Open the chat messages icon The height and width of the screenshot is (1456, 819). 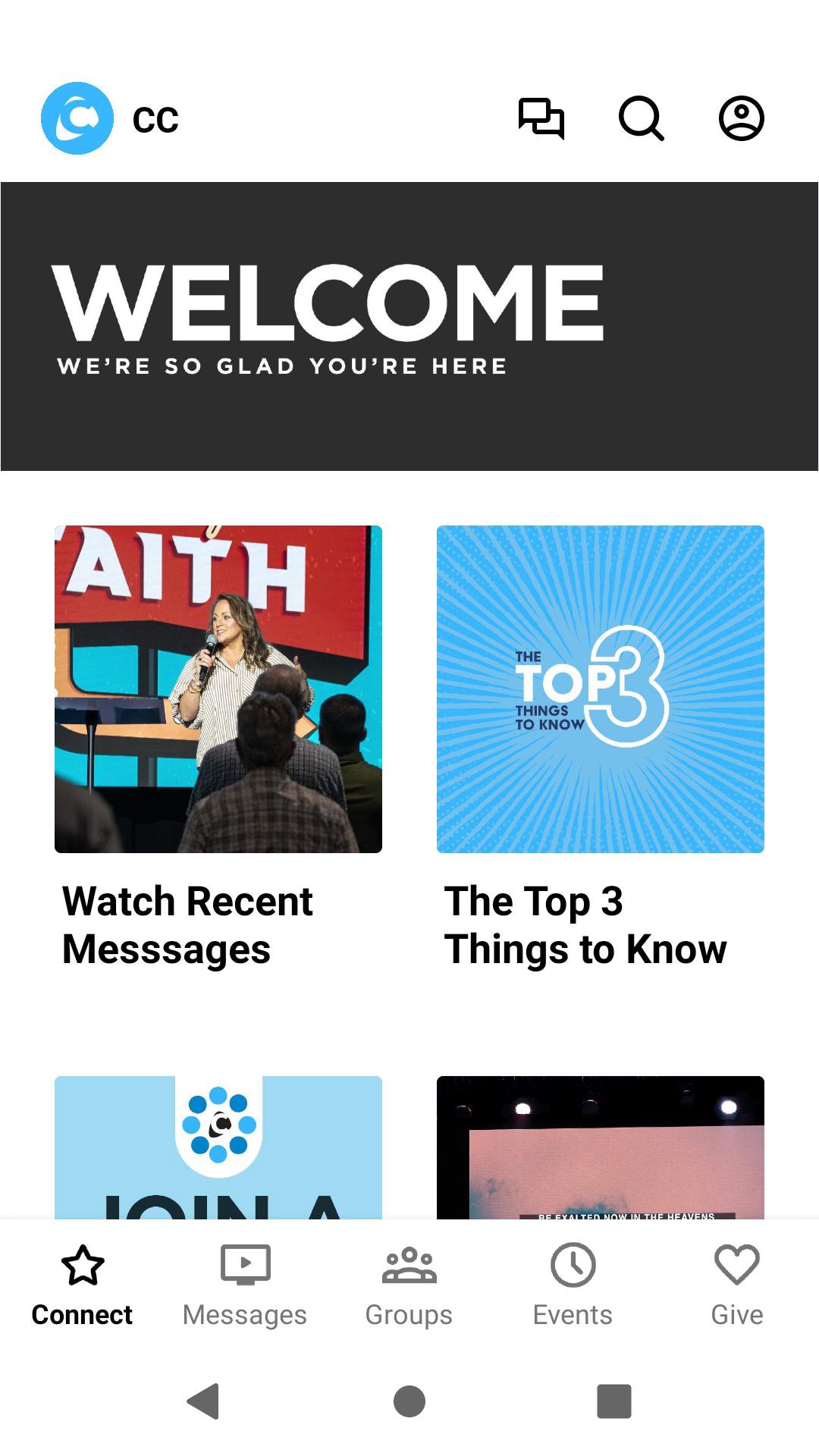541,118
